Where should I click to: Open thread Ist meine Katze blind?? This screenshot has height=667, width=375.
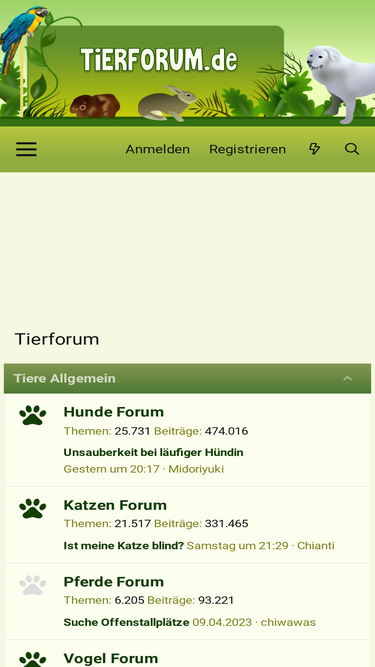point(123,545)
